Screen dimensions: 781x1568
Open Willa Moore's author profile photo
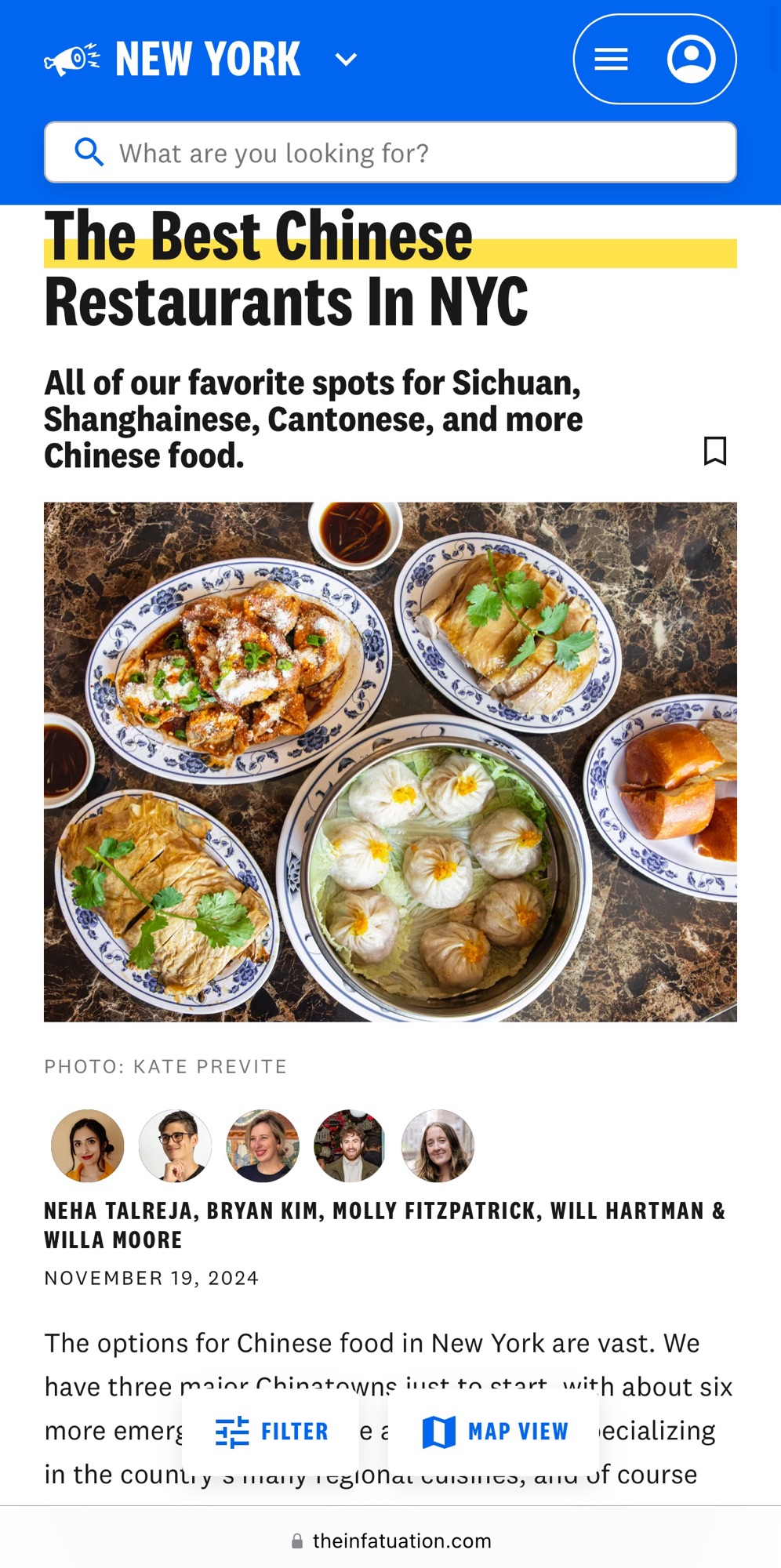coord(438,1145)
